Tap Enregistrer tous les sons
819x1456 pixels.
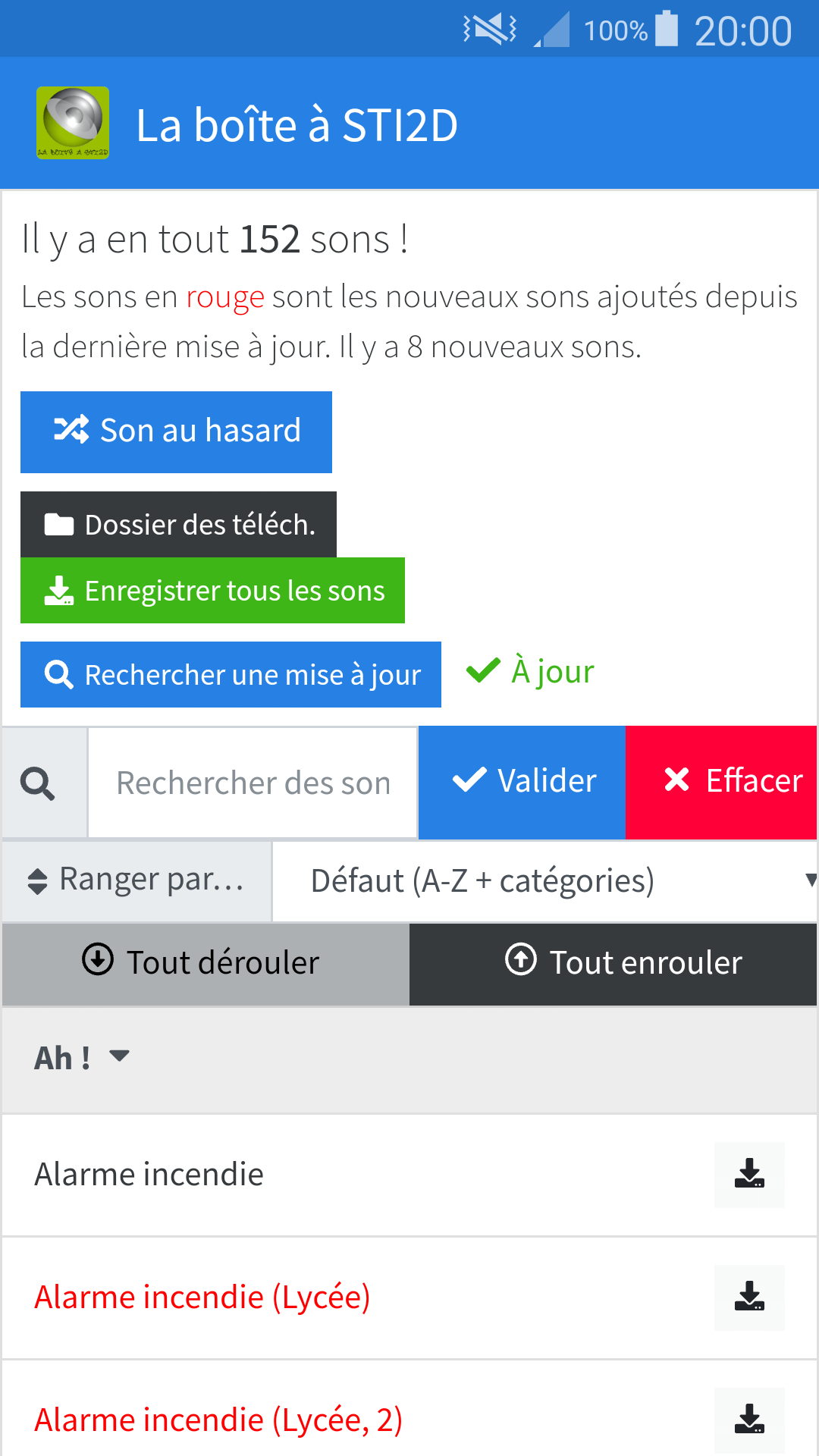pyautogui.click(x=212, y=591)
